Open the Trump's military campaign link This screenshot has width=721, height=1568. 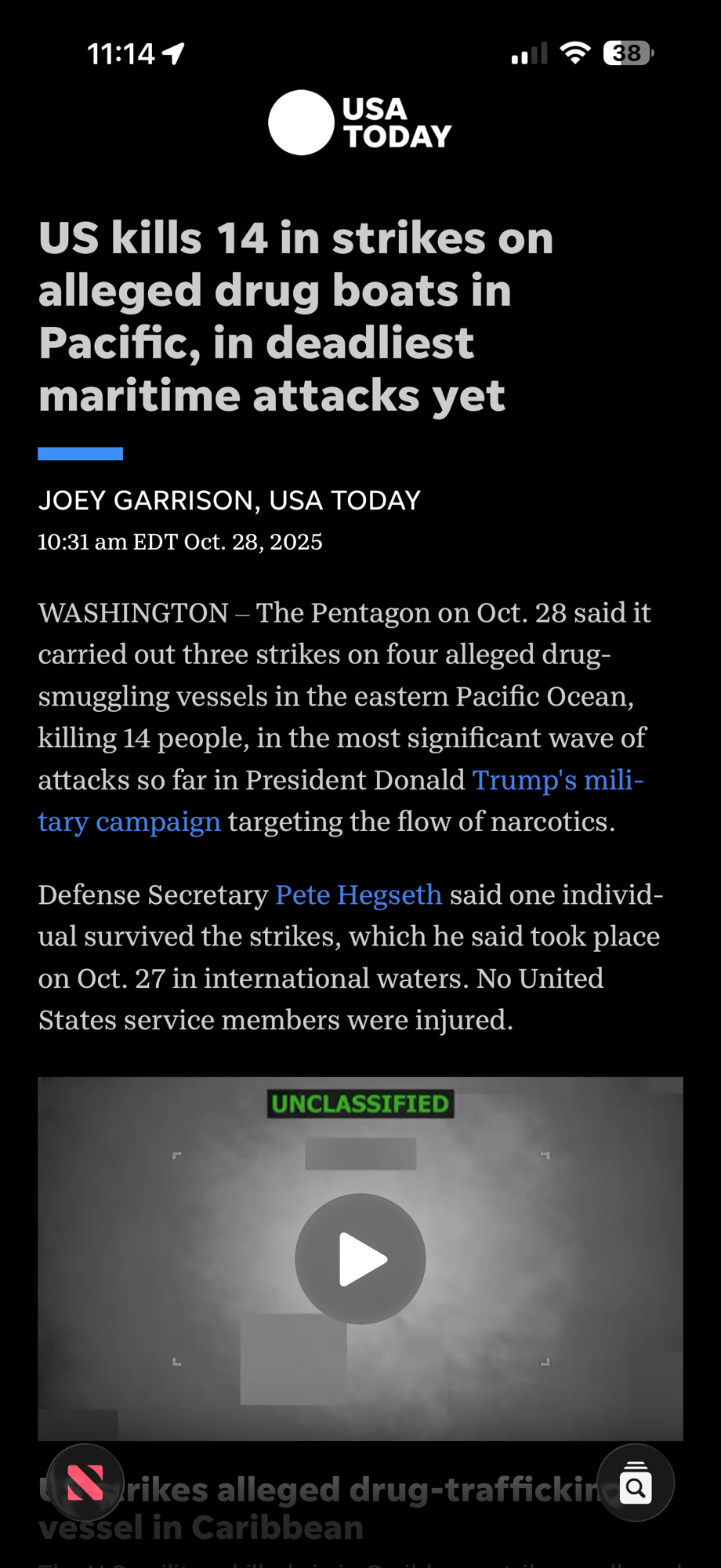557,780
